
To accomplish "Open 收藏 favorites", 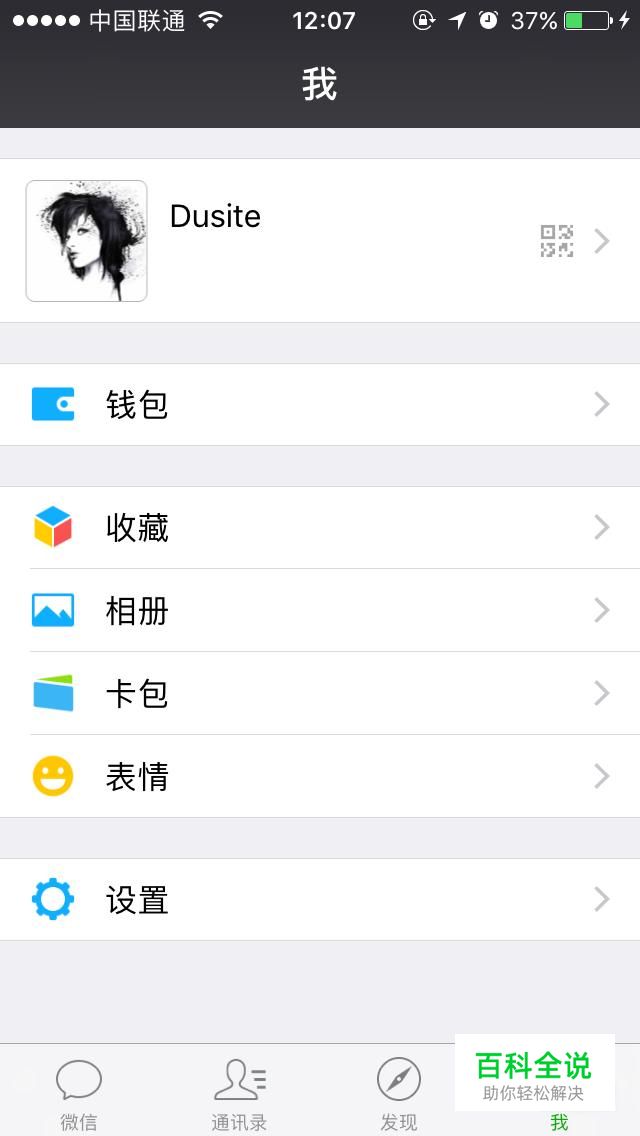I will [320, 527].
